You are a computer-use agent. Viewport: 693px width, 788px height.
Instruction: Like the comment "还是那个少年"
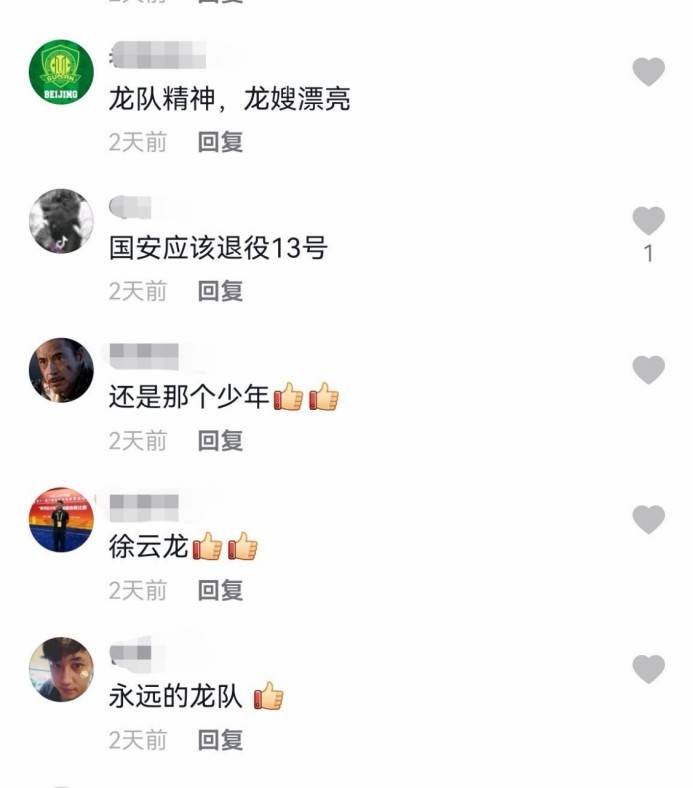649,370
